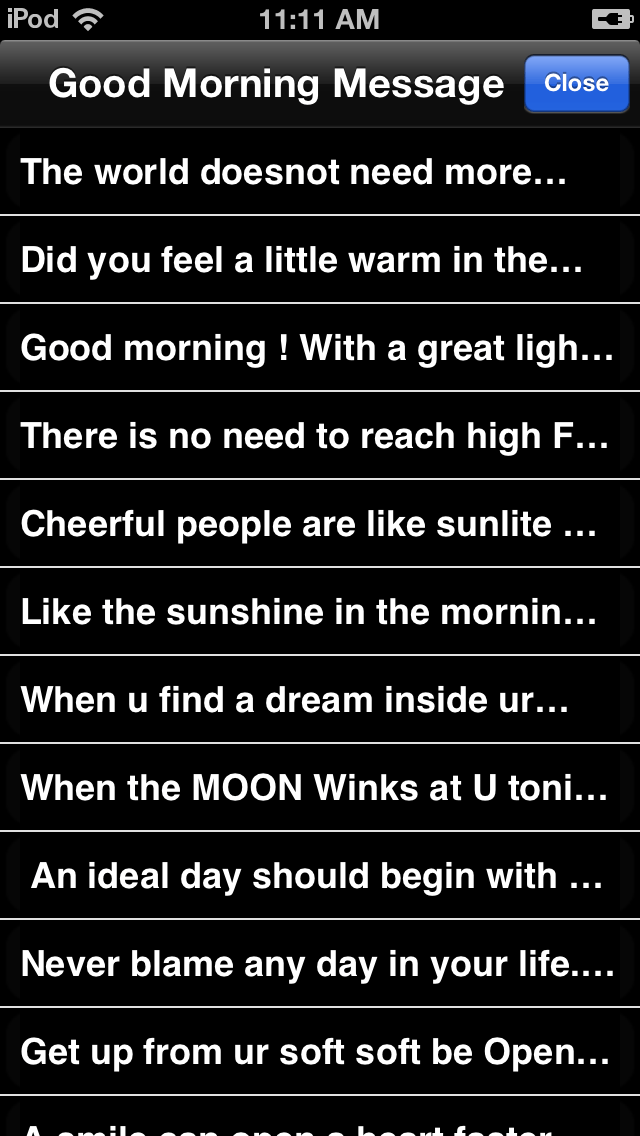
Task: Open 'An ideal day should begin with' message
Action: [x=320, y=876]
